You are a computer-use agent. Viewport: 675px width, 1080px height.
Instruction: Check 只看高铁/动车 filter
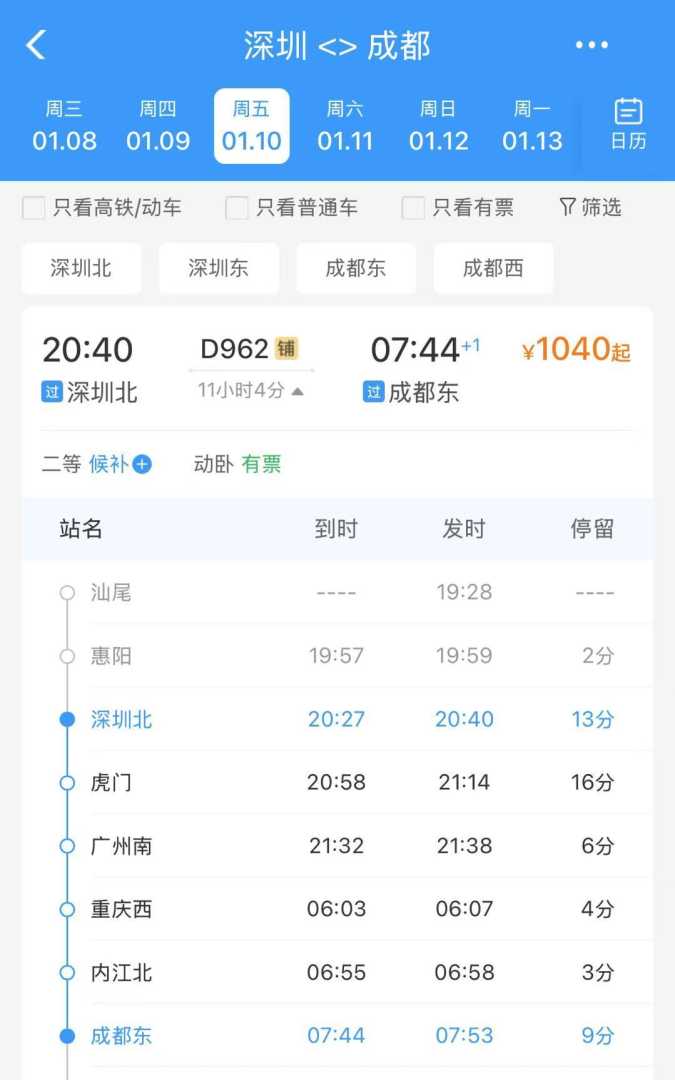(x=34, y=208)
